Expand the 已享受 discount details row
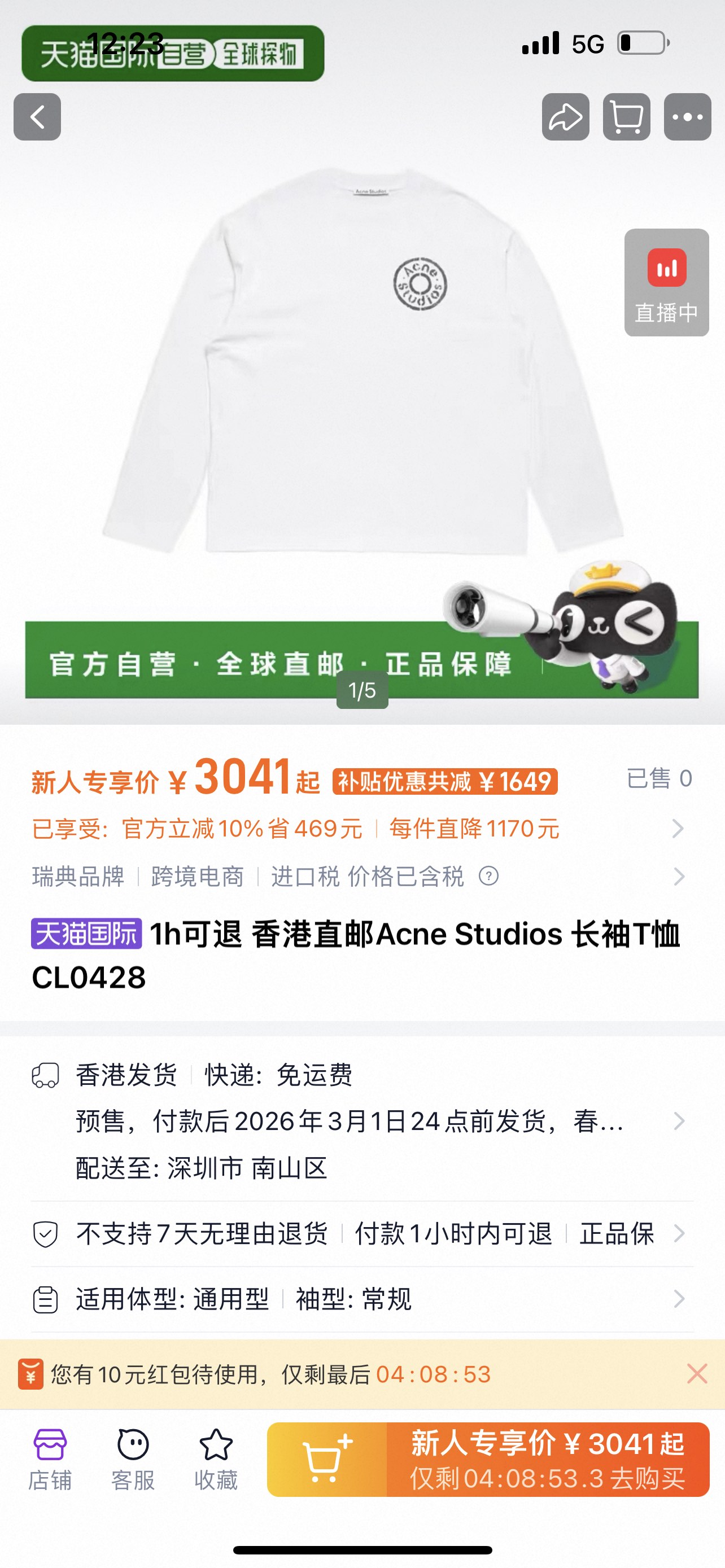 point(362,829)
